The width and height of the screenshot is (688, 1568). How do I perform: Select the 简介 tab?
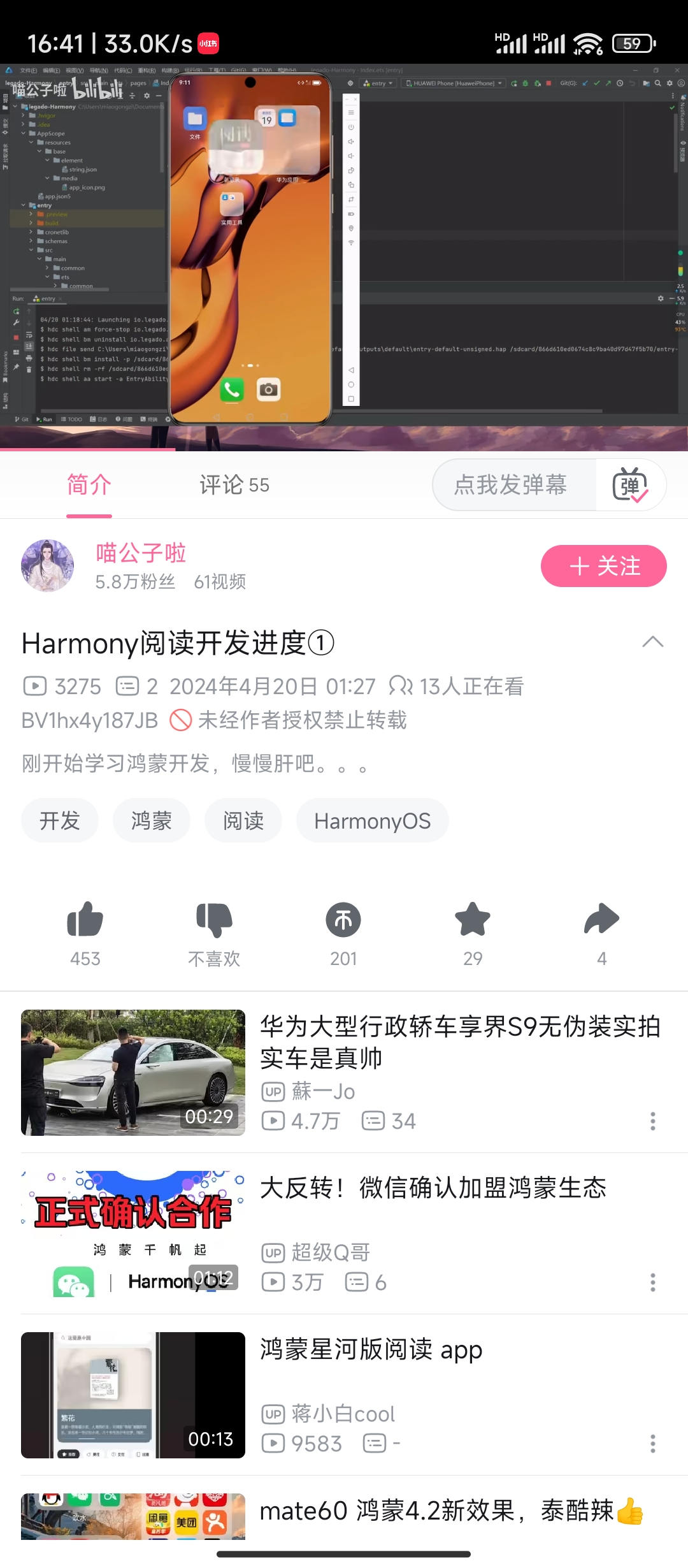[x=89, y=485]
